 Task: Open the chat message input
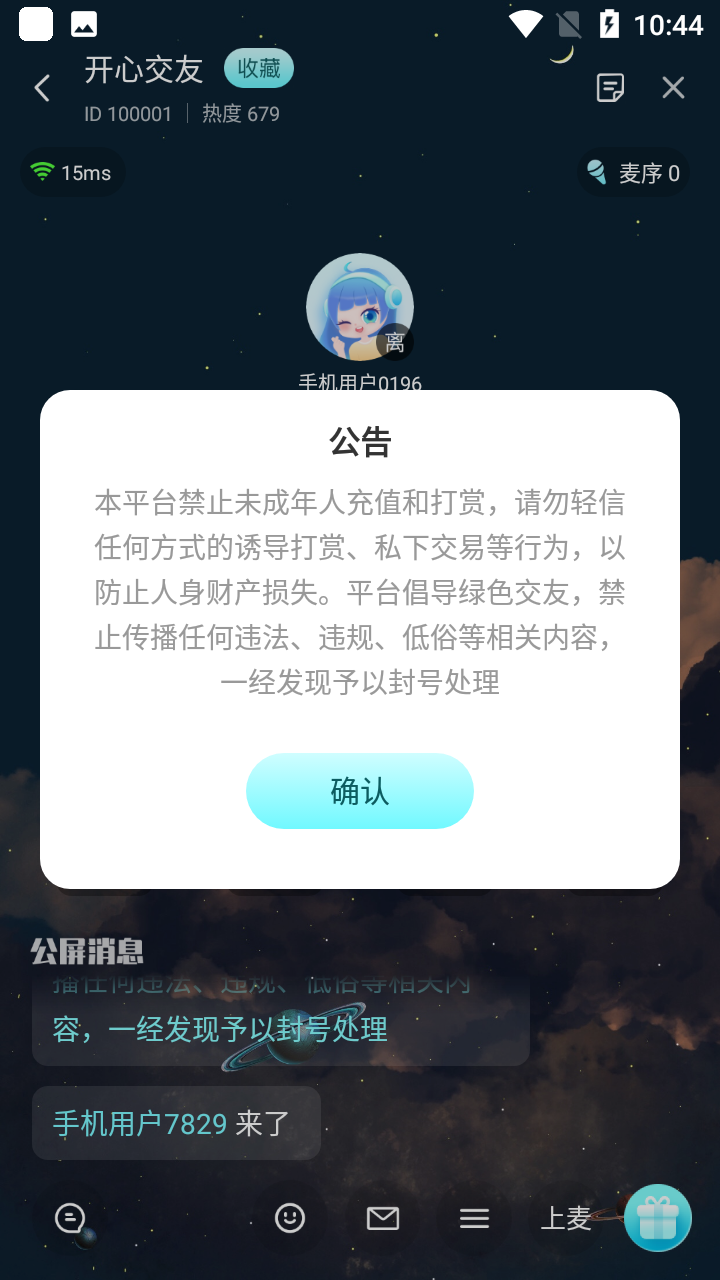tap(70, 1218)
